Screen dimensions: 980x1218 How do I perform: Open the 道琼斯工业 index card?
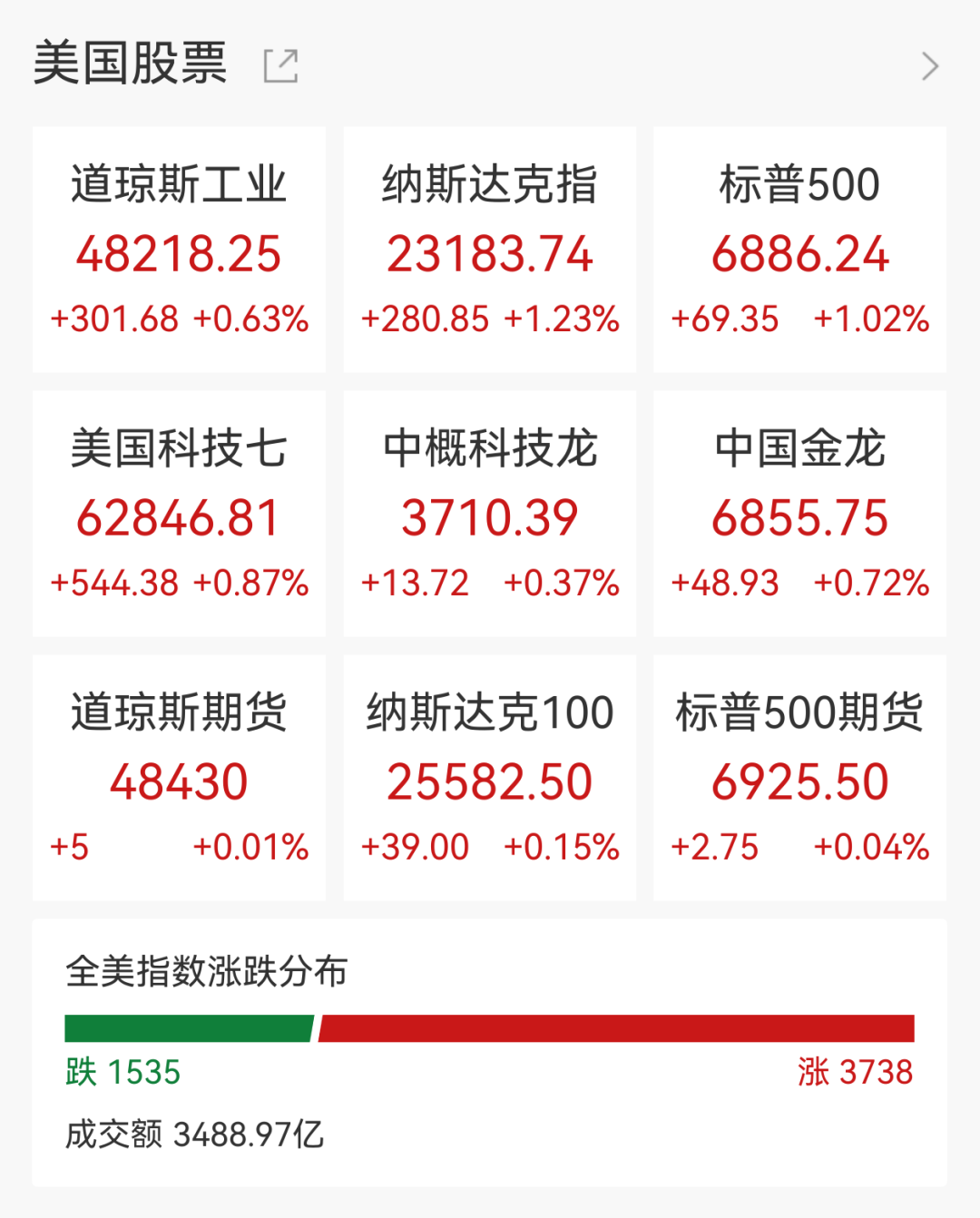179,250
